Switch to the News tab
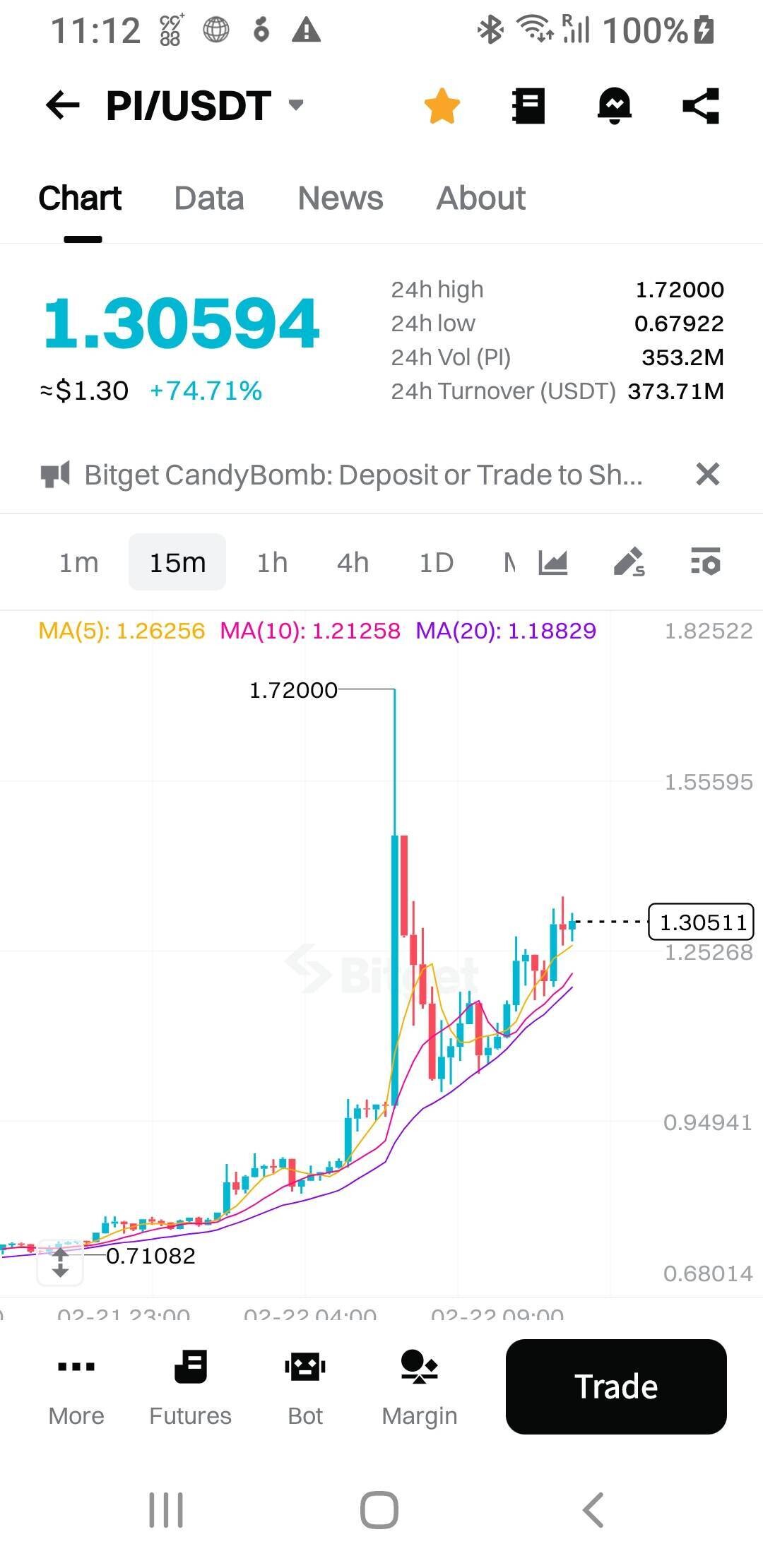 341,198
